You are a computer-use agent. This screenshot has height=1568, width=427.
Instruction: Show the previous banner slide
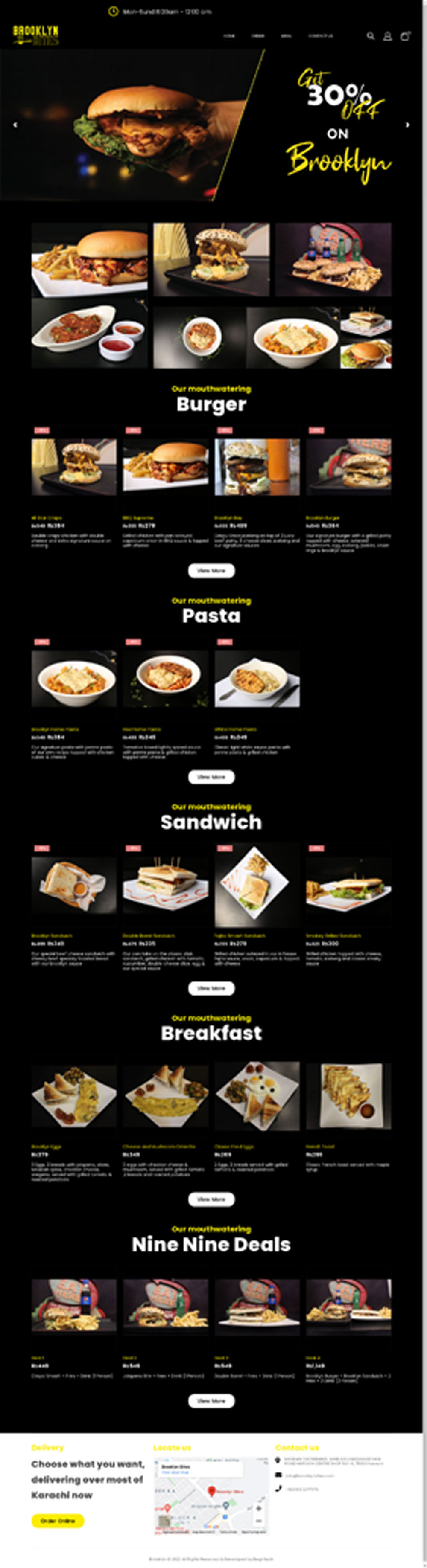pos(15,125)
